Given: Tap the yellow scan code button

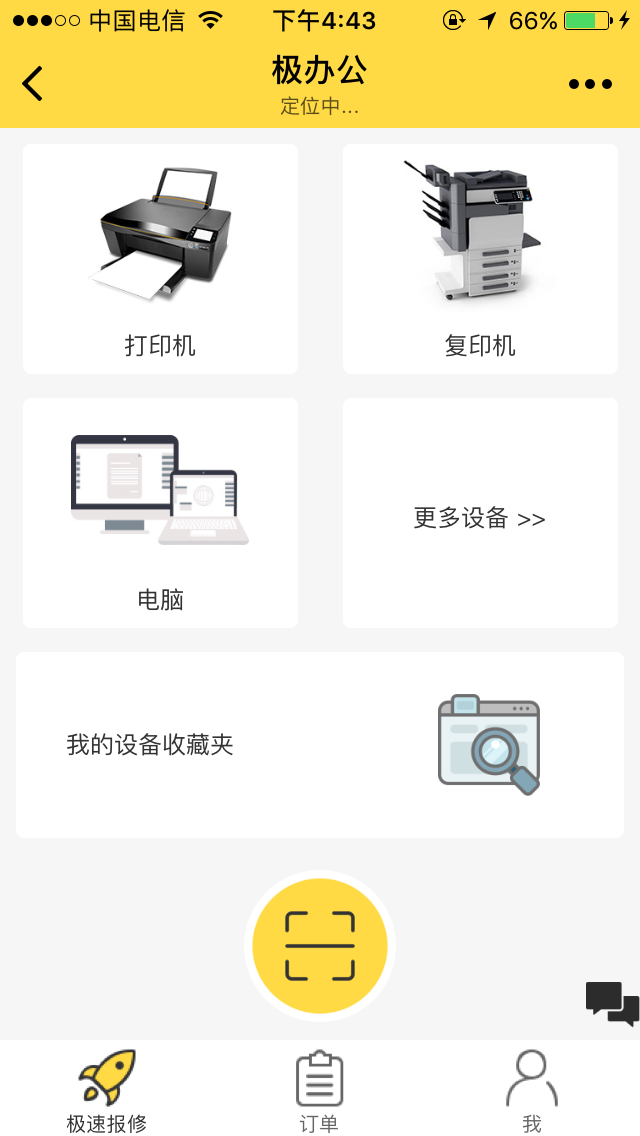Looking at the screenshot, I should pos(320,945).
